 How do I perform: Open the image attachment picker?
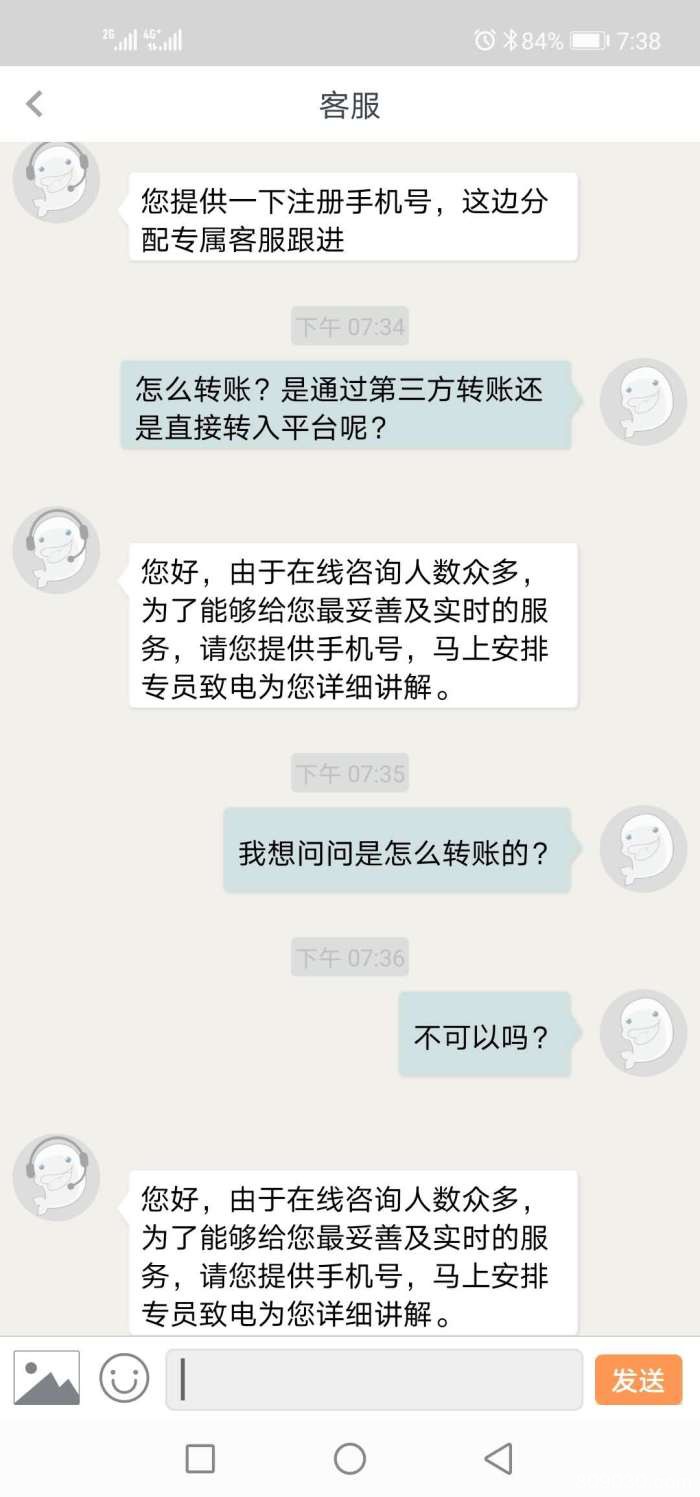(46, 1379)
